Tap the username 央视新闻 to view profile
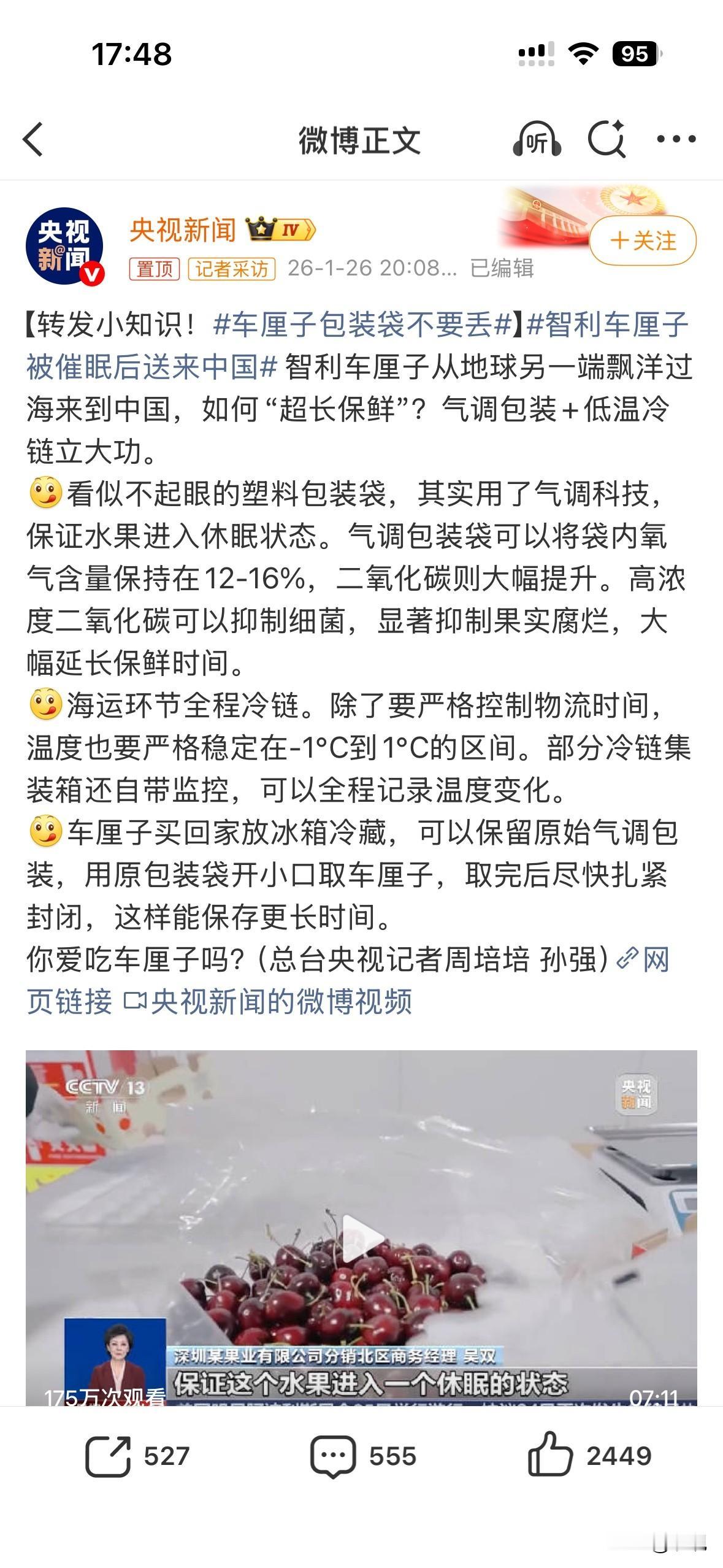Viewport: 723px width, 1568px height. point(181,228)
